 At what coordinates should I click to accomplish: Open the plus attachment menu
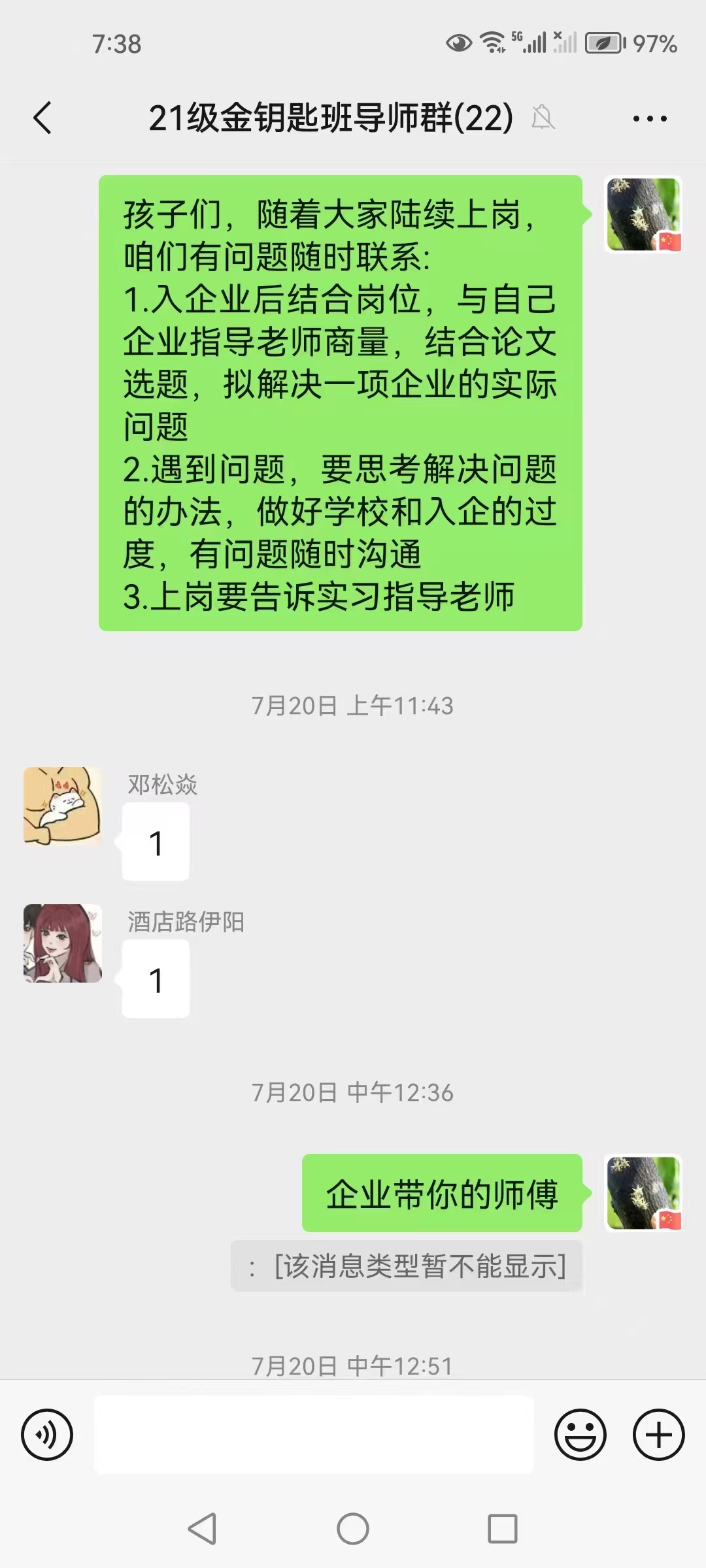[658, 1435]
